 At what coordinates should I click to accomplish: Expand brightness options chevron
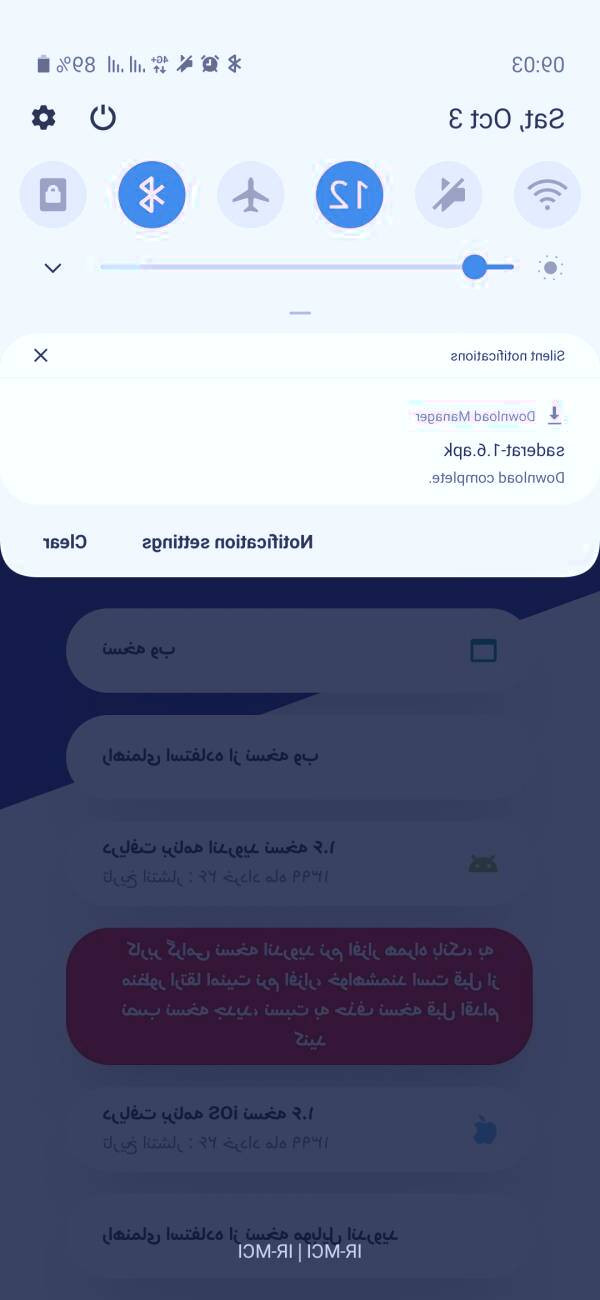pyautogui.click(x=53, y=268)
